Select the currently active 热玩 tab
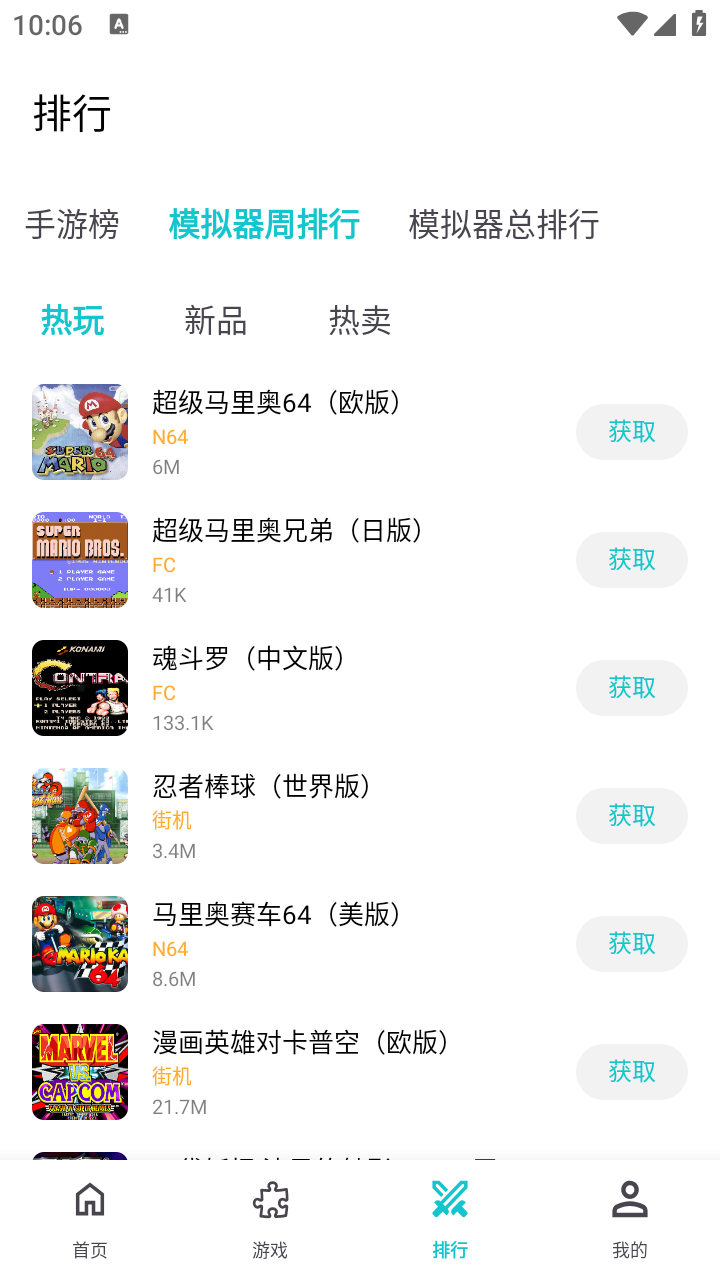Viewport: 720px width, 1280px height. 73,320
